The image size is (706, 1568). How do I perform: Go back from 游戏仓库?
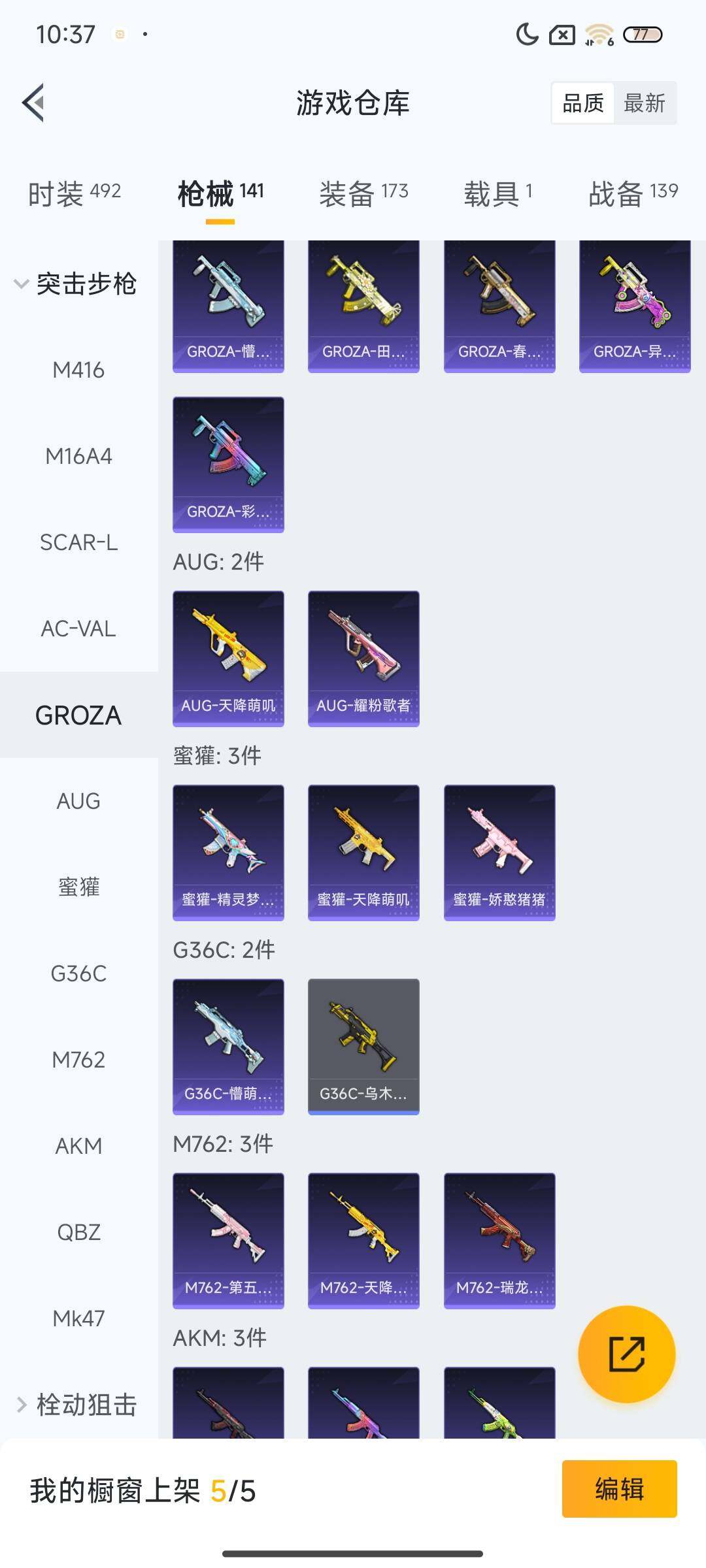pos(34,103)
